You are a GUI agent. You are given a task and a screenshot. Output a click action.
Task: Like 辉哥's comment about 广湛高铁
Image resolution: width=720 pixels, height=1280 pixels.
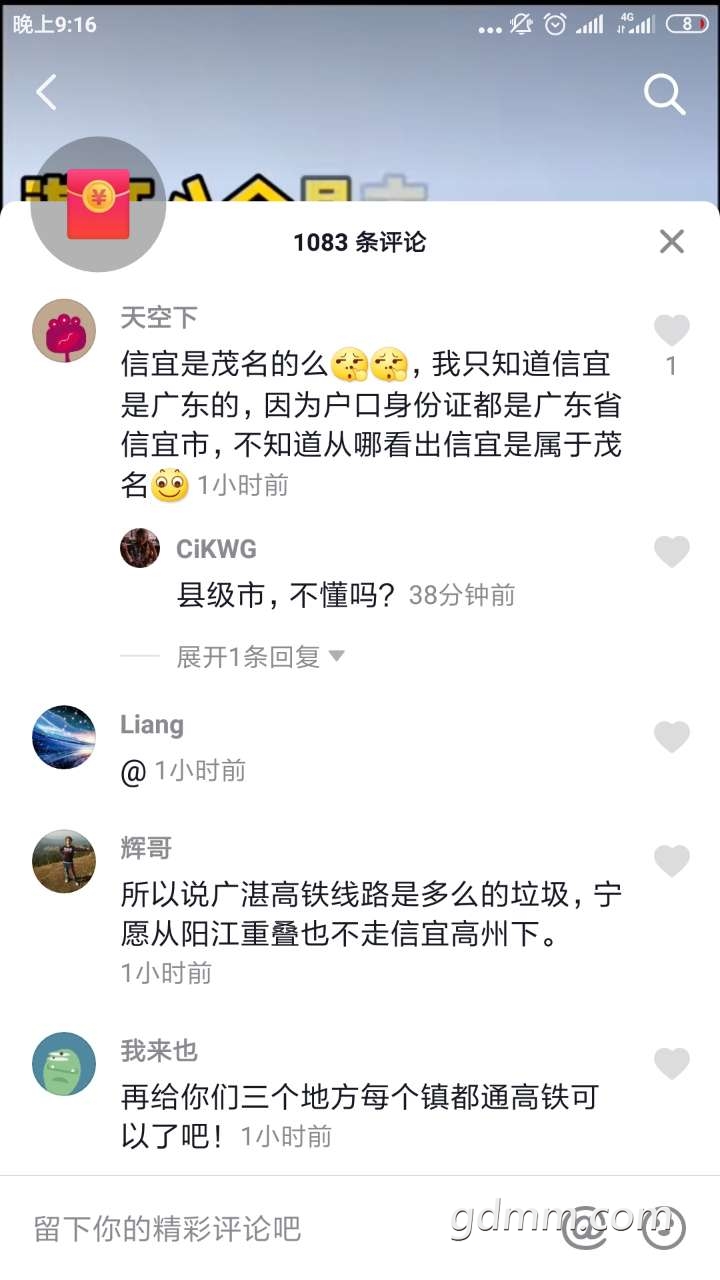(672, 861)
